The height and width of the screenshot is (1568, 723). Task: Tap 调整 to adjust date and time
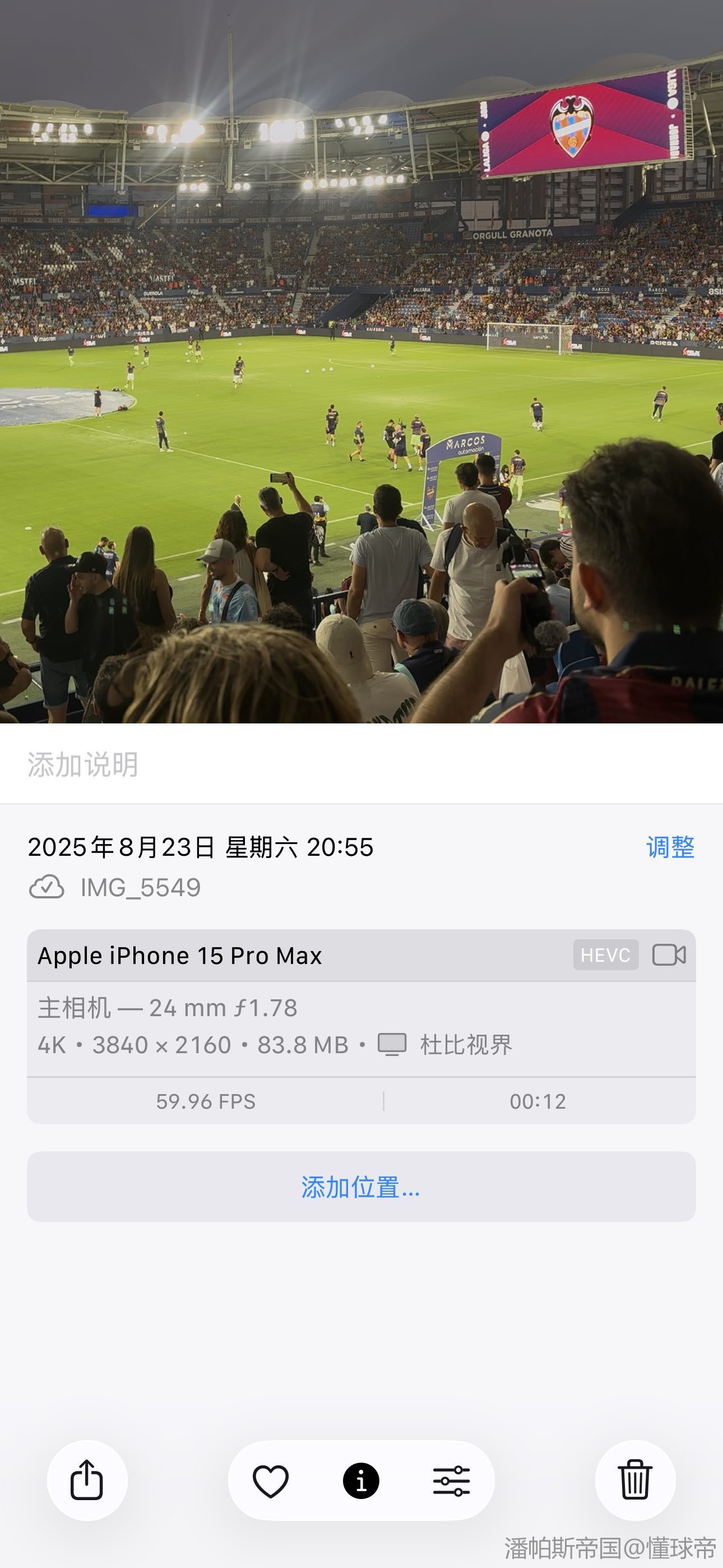[x=670, y=847]
